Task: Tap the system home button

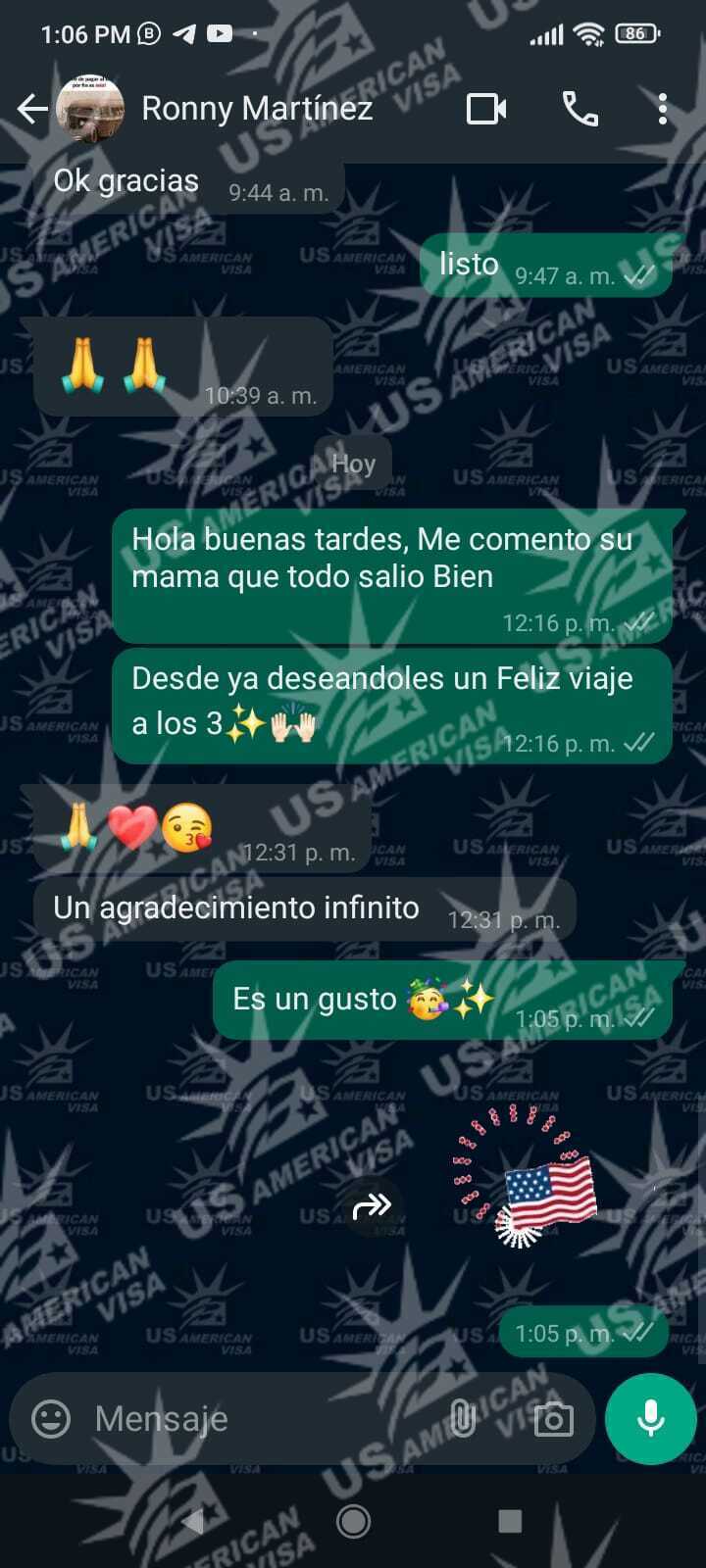Action: coord(353,1521)
